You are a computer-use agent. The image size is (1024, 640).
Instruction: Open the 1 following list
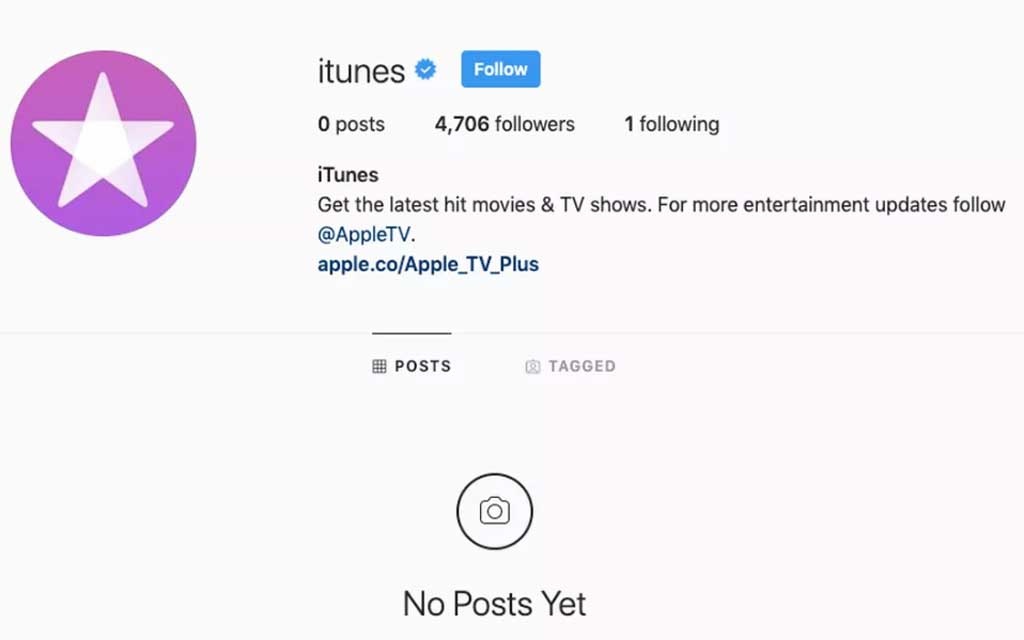tap(671, 124)
